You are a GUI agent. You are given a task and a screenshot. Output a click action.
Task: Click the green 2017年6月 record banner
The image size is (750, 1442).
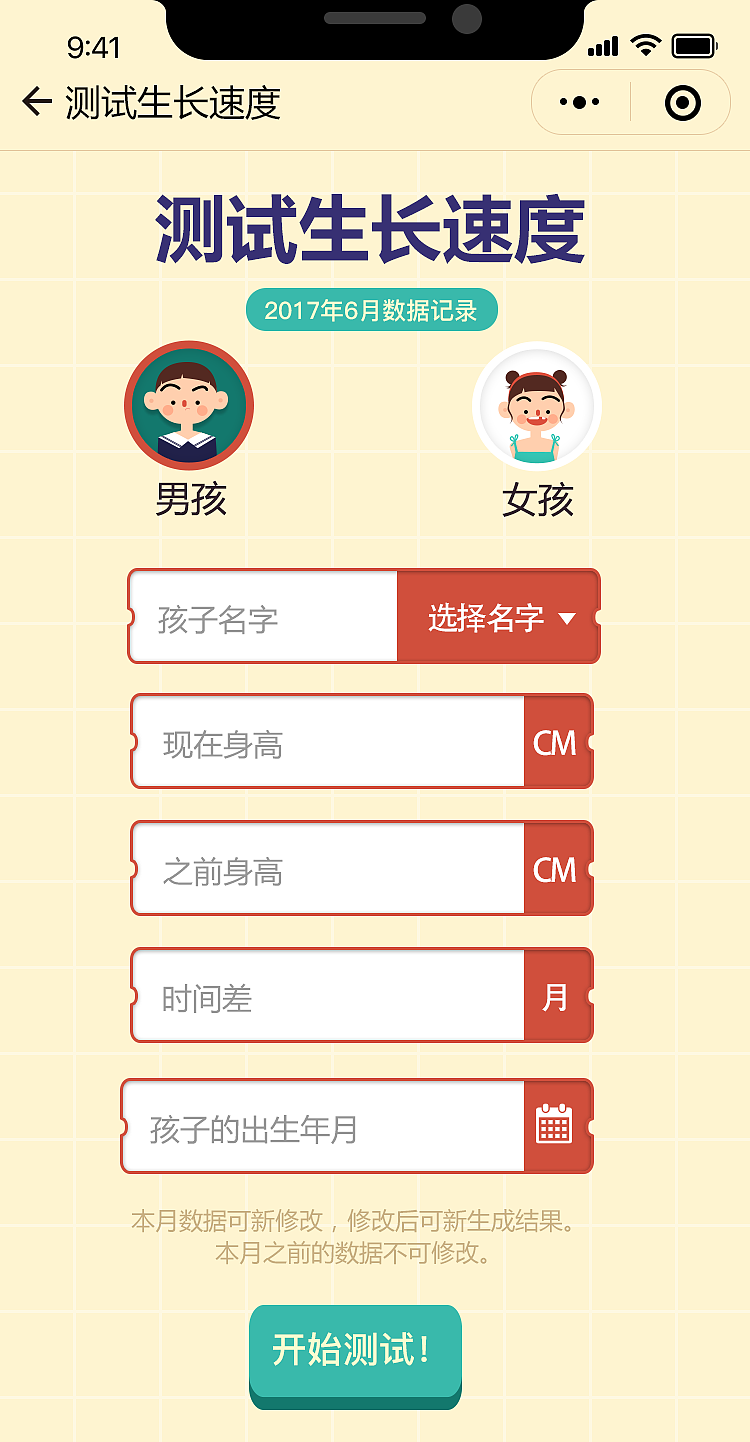tap(372, 310)
